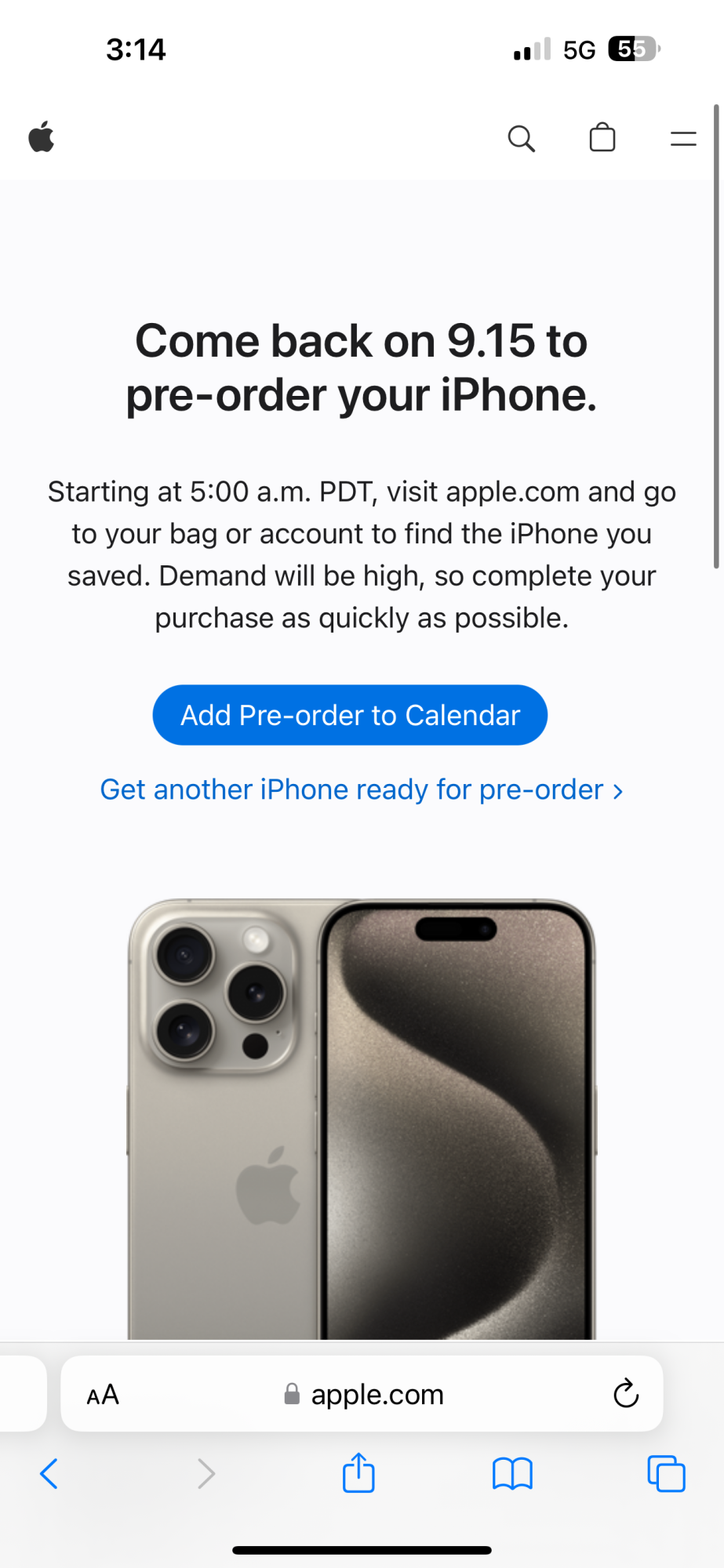
Task: Open the shopping bag
Action: [x=602, y=138]
